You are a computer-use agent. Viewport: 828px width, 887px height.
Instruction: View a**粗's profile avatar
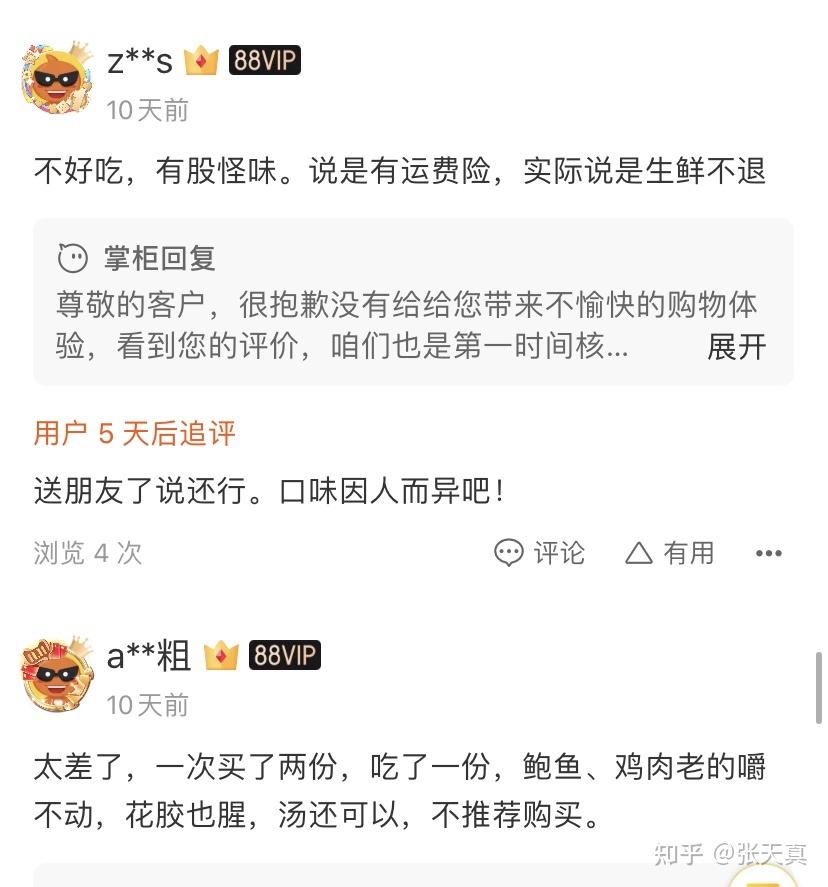coord(57,672)
